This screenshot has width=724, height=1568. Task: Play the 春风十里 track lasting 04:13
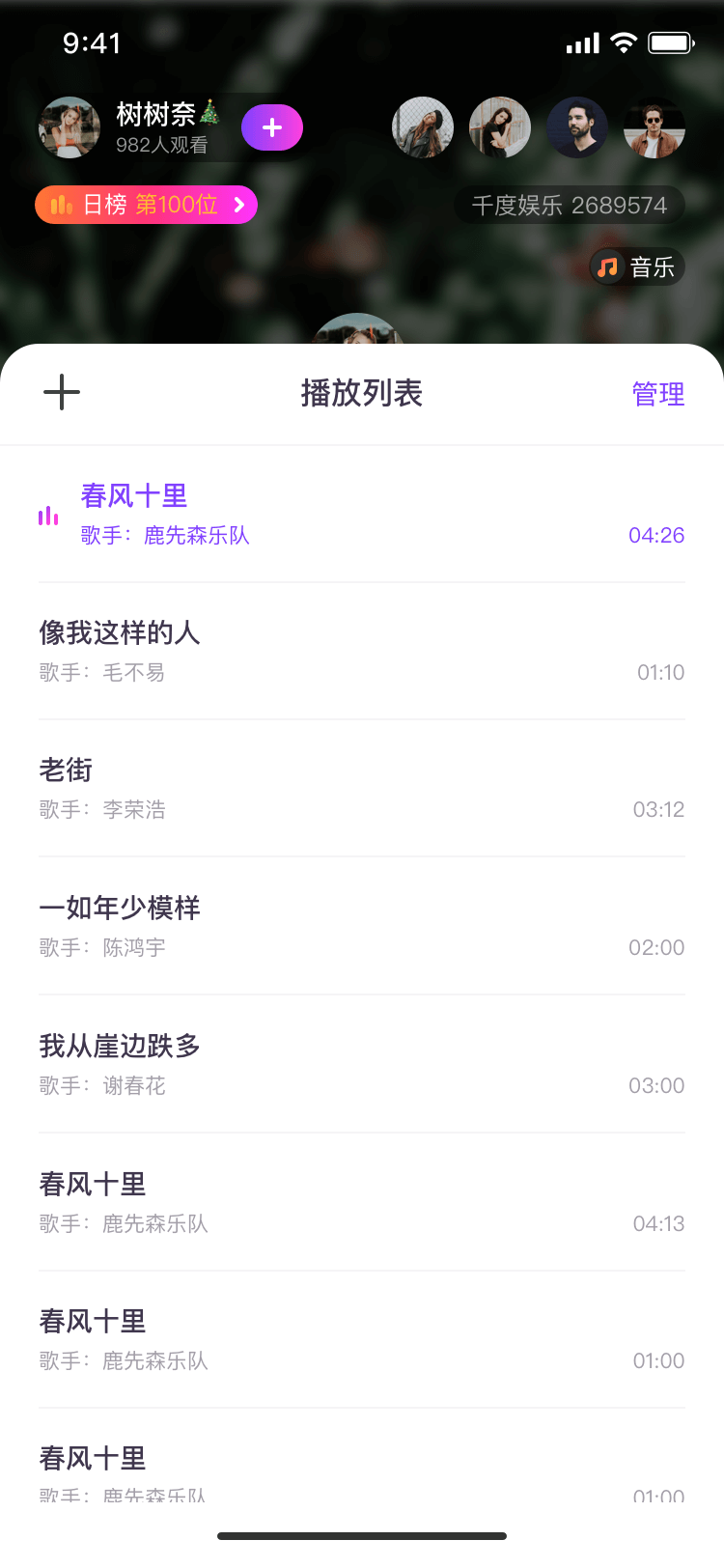pyautogui.click(x=361, y=1202)
